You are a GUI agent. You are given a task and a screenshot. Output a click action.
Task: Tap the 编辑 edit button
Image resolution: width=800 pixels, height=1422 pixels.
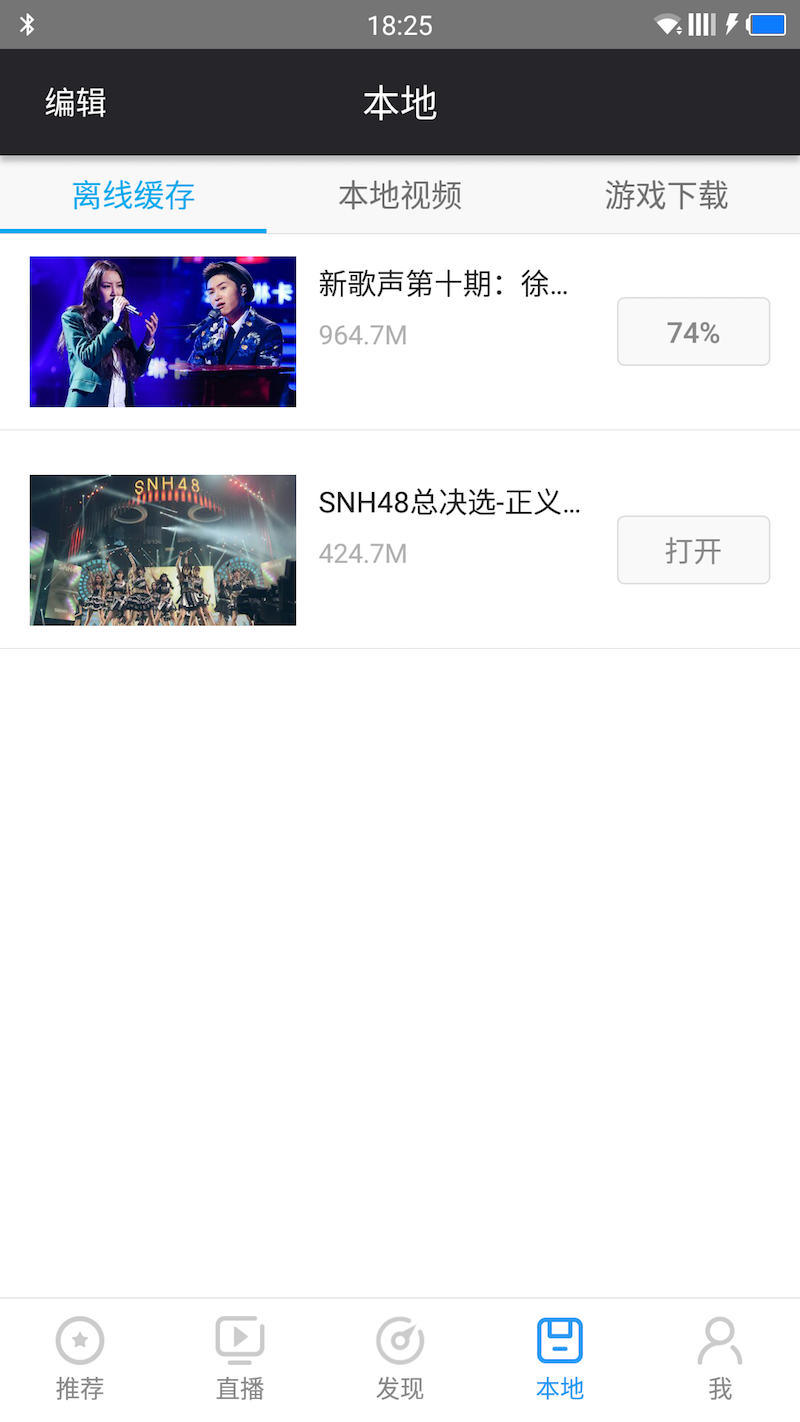click(76, 103)
